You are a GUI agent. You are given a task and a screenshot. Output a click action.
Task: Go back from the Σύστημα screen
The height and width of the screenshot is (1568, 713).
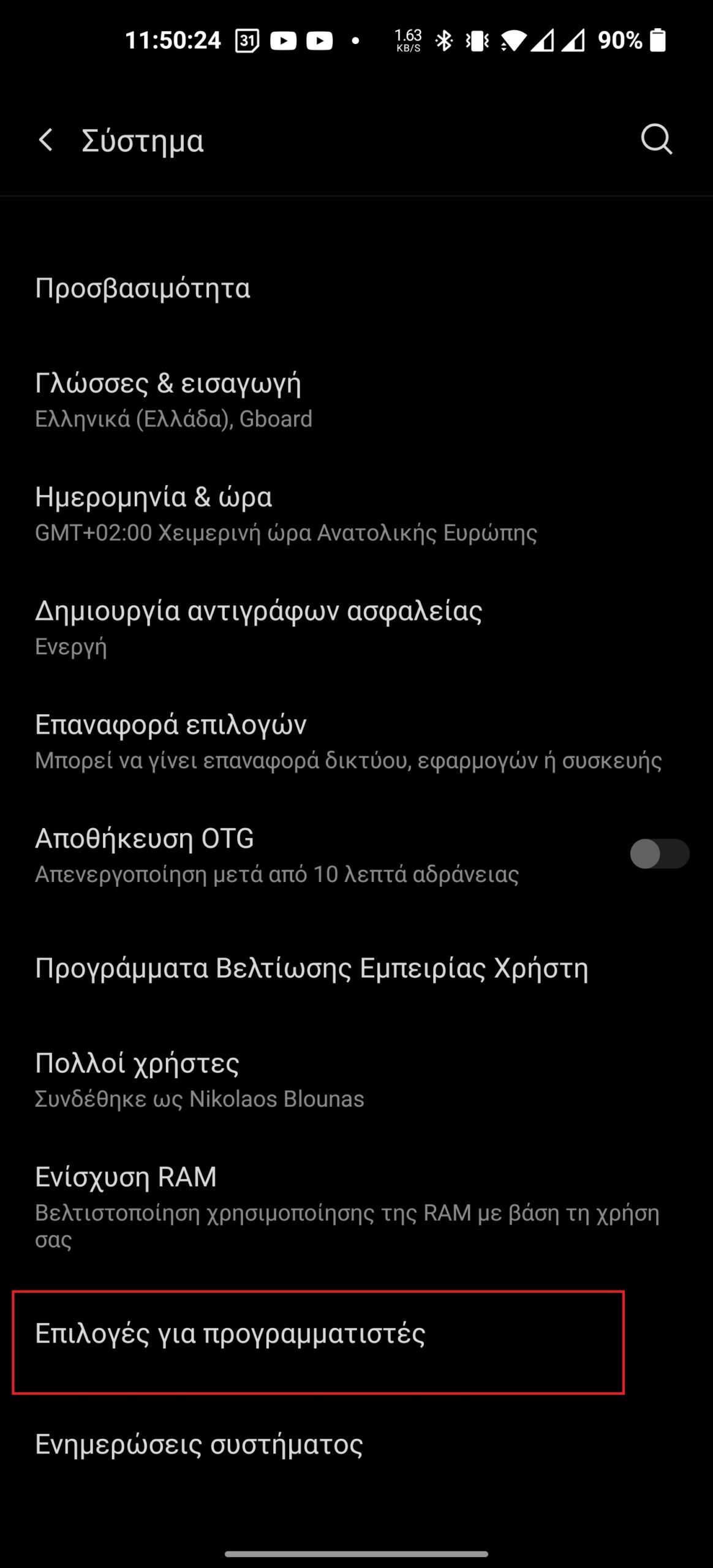pos(46,140)
